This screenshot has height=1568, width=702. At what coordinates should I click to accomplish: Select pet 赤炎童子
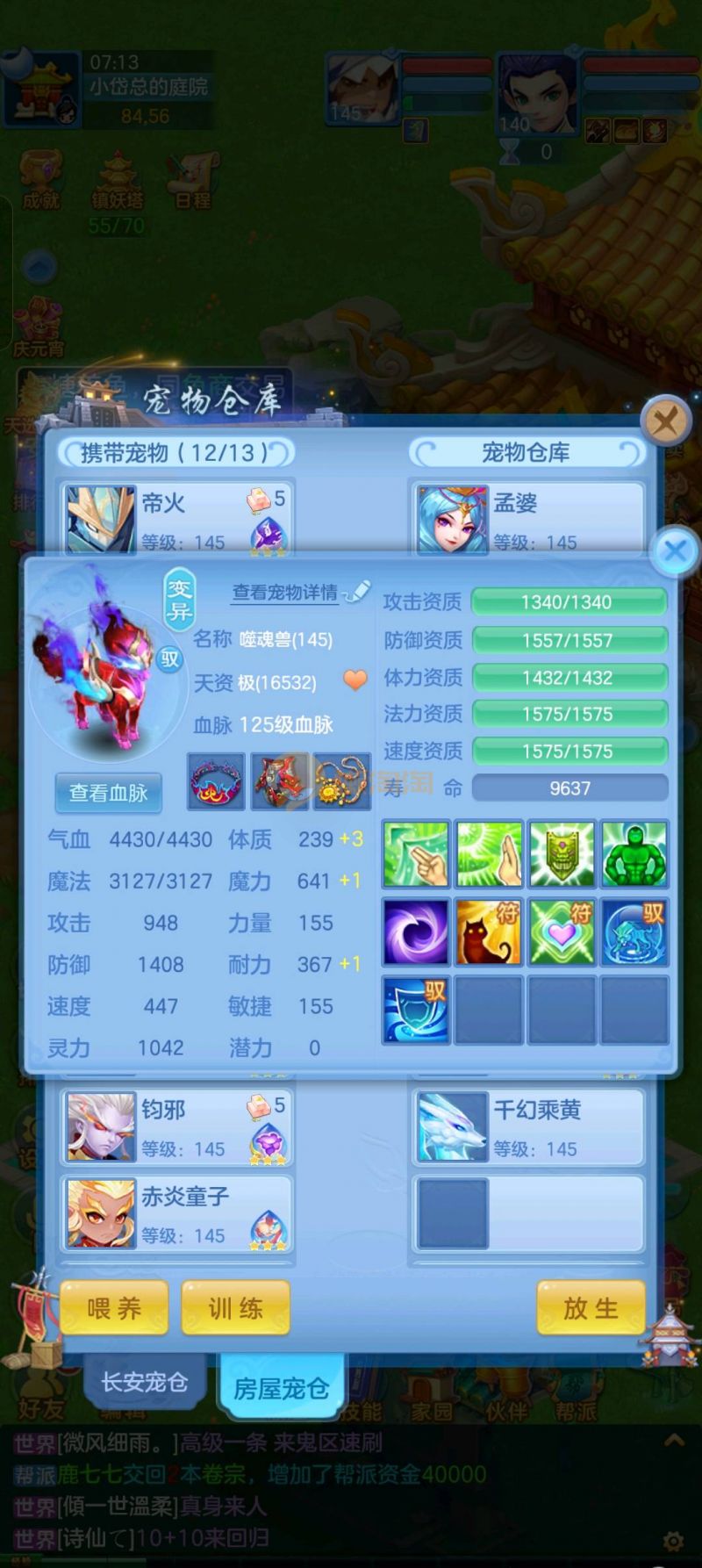(x=175, y=1214)
